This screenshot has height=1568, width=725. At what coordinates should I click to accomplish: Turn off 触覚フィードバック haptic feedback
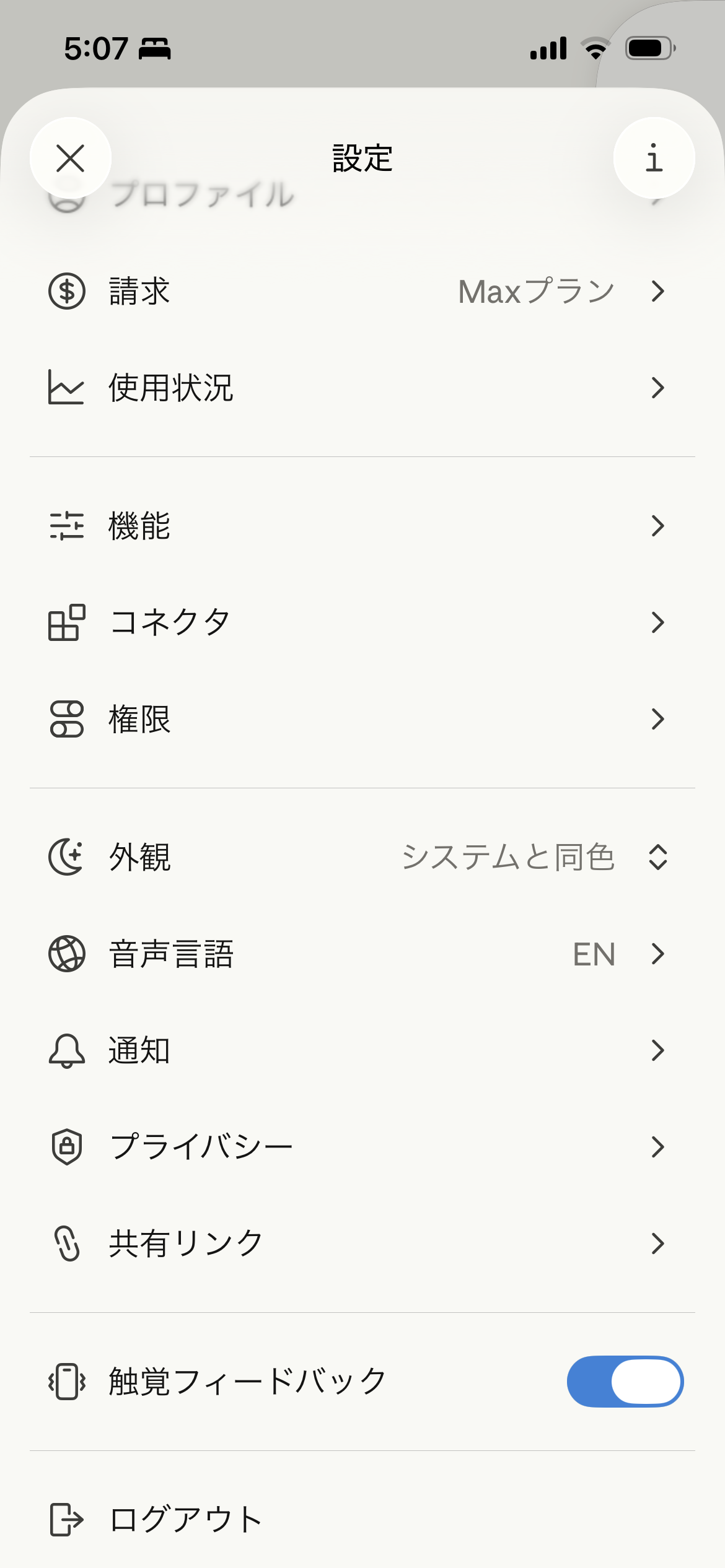click(625, 1382)
